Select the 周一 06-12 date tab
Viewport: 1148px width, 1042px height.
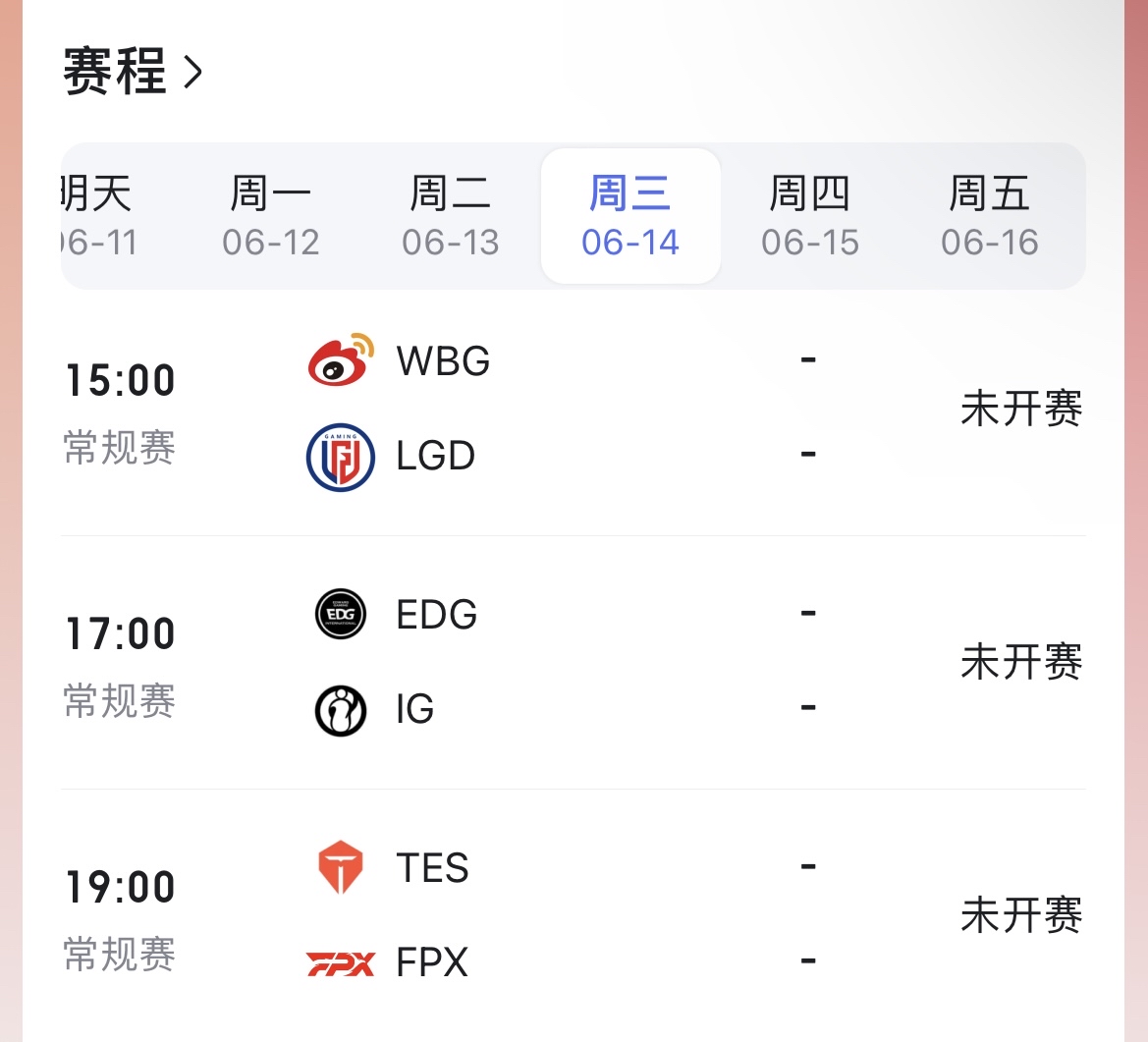click(271, 216)
